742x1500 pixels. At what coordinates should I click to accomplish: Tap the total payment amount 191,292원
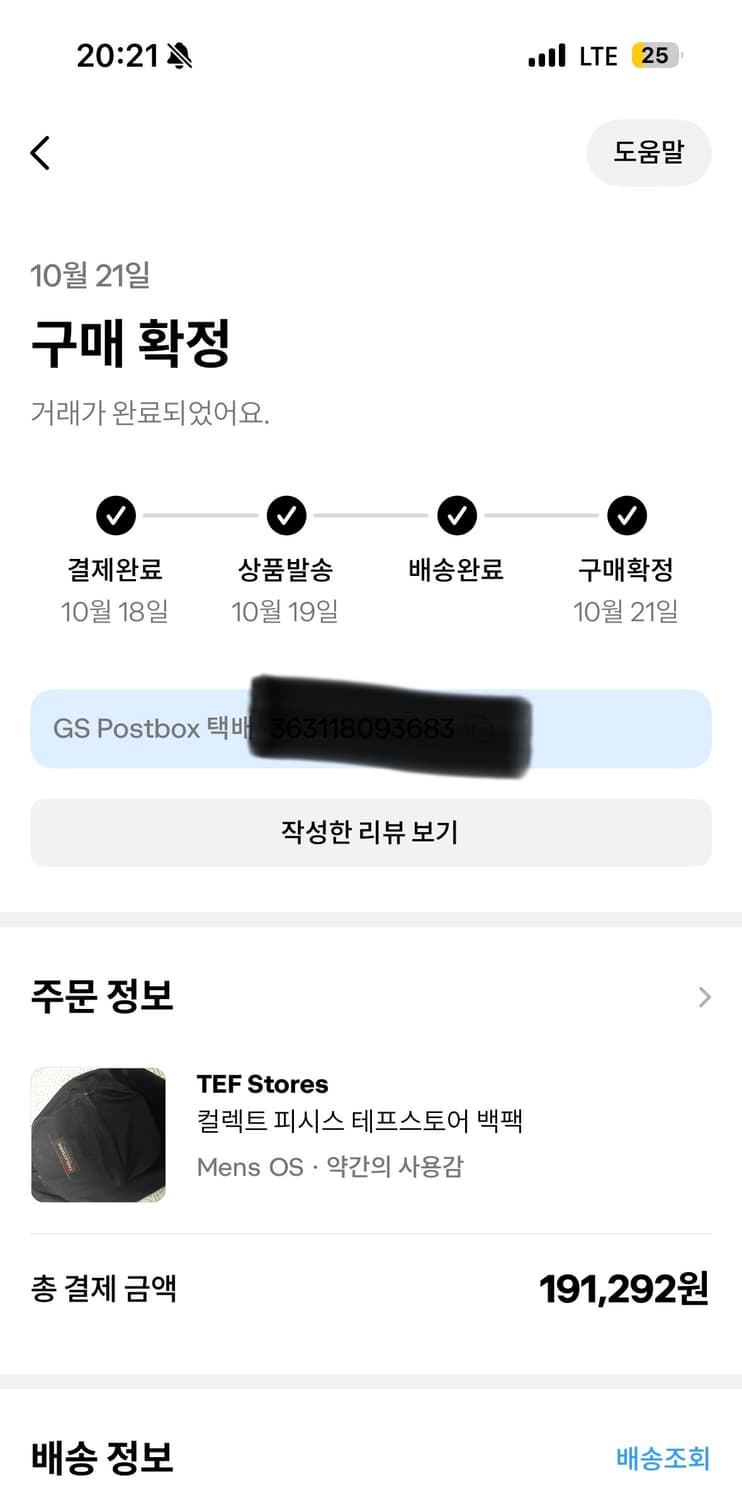pos(624,1288)
